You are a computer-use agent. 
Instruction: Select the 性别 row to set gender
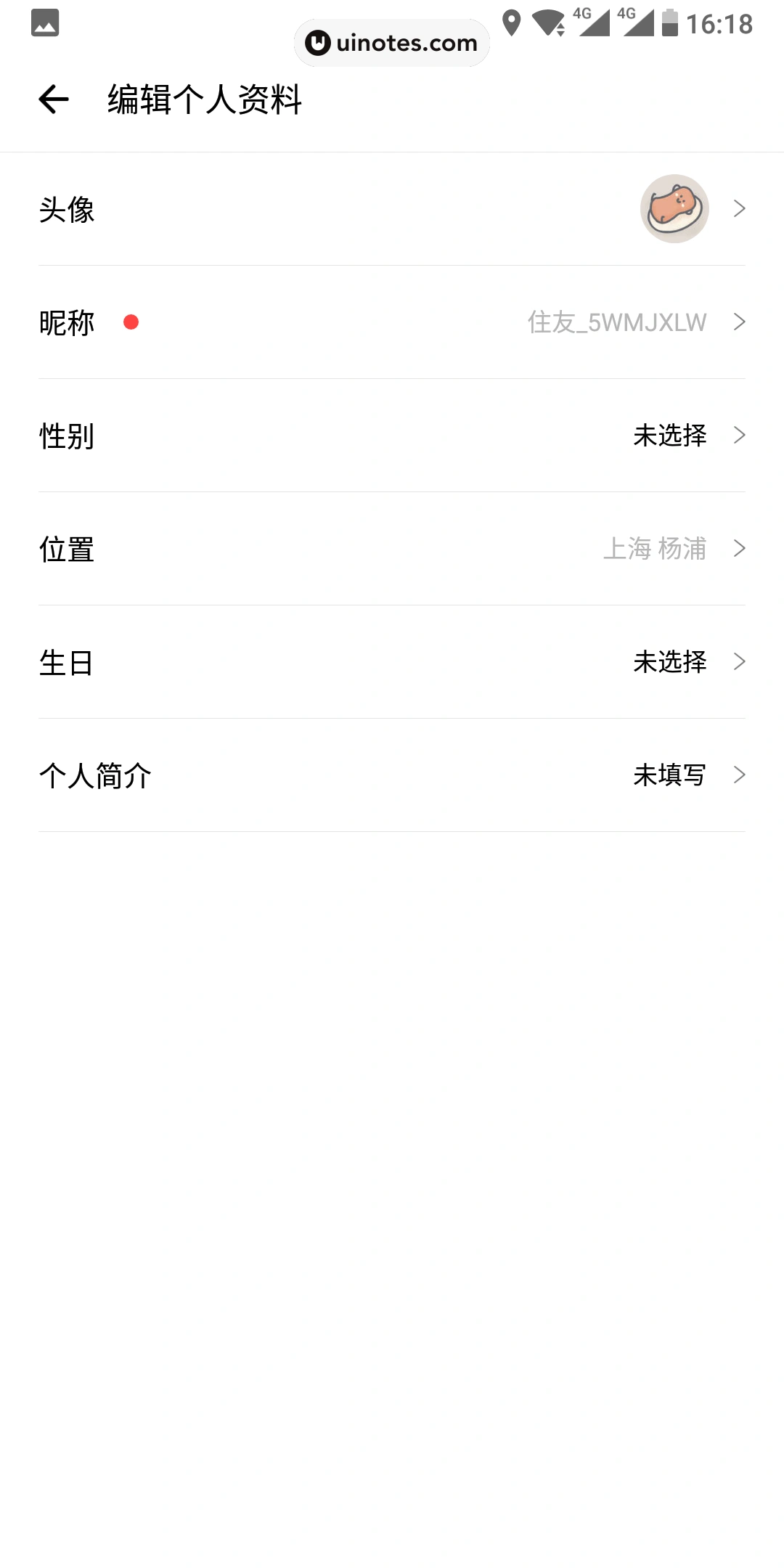click(392, 436)
